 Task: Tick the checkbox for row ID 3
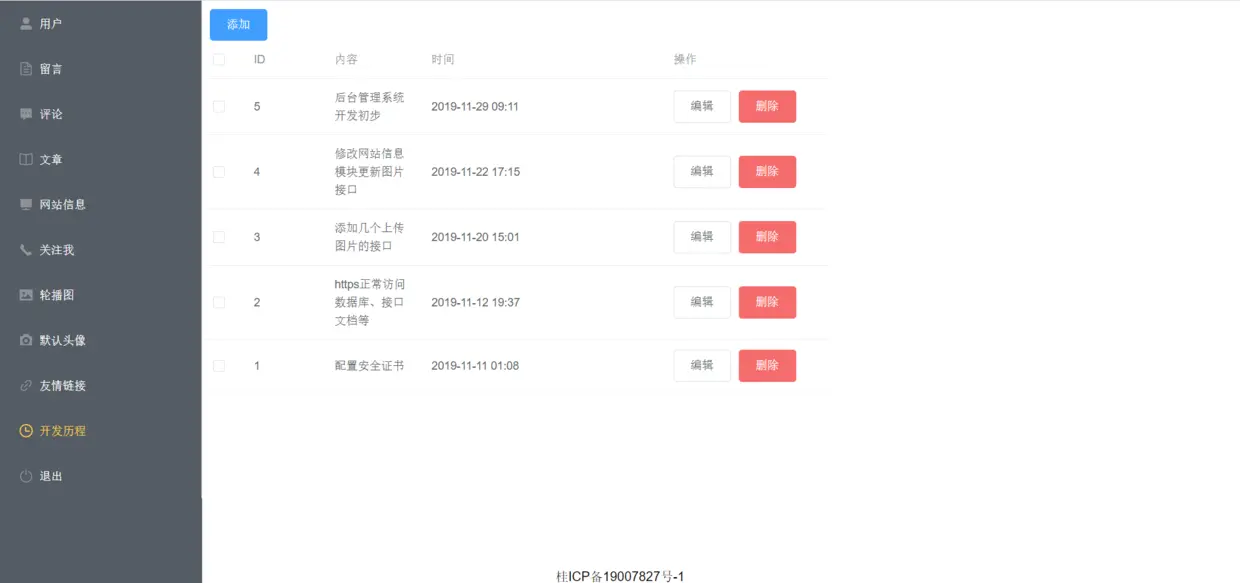(x=219, y=237)
